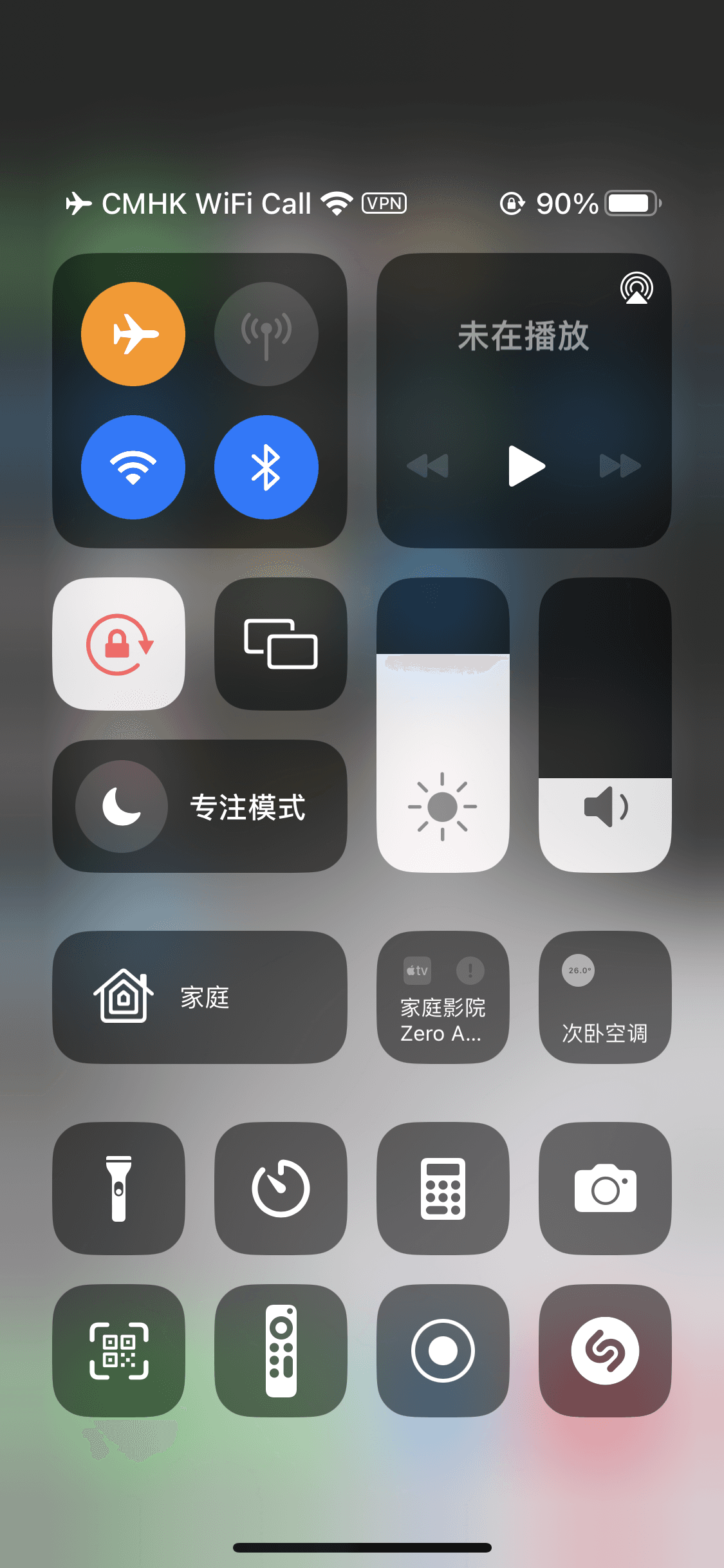Identify music with Shazam

605,1350
